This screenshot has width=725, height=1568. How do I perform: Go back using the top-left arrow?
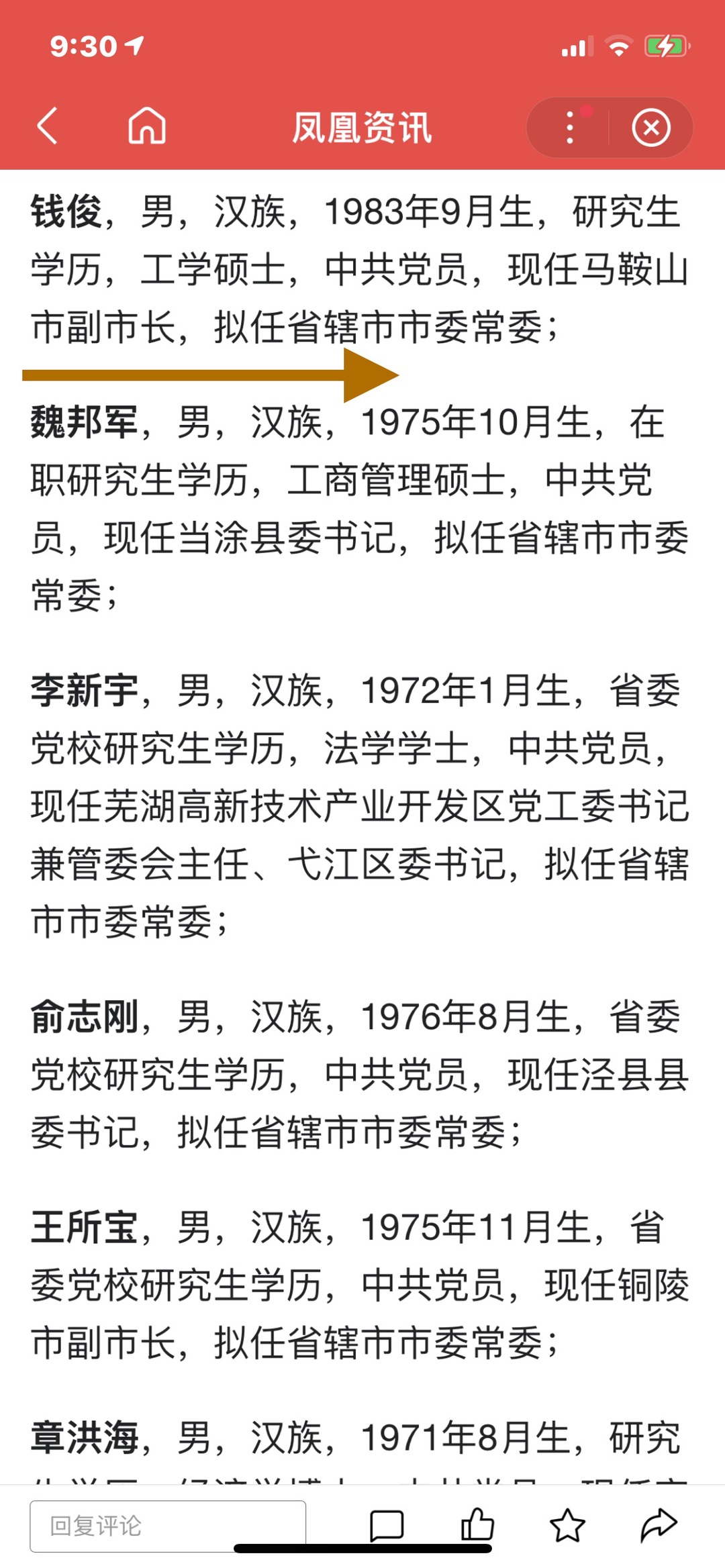click(47, 126)
